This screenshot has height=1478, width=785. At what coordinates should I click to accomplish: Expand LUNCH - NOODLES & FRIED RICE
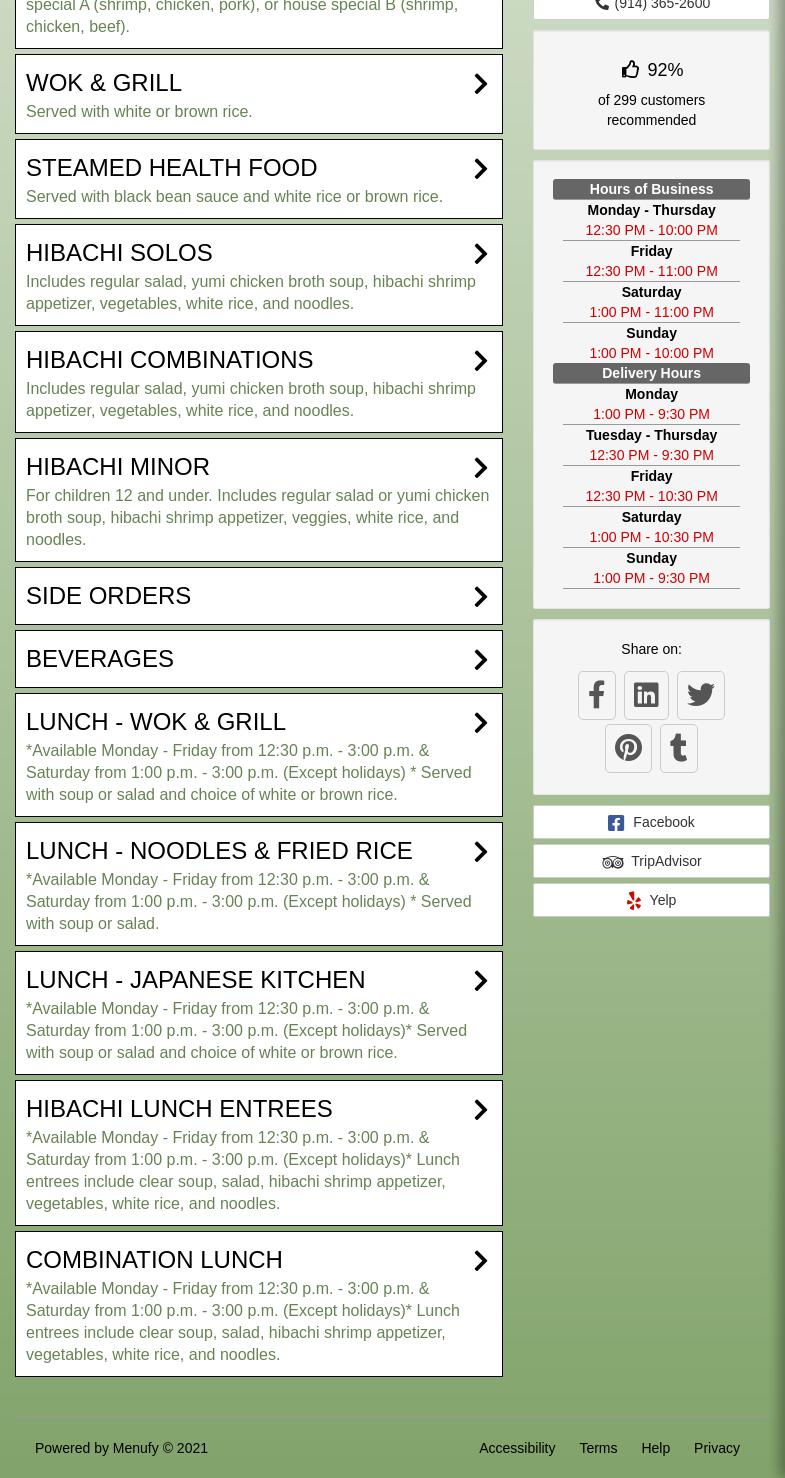258,884
